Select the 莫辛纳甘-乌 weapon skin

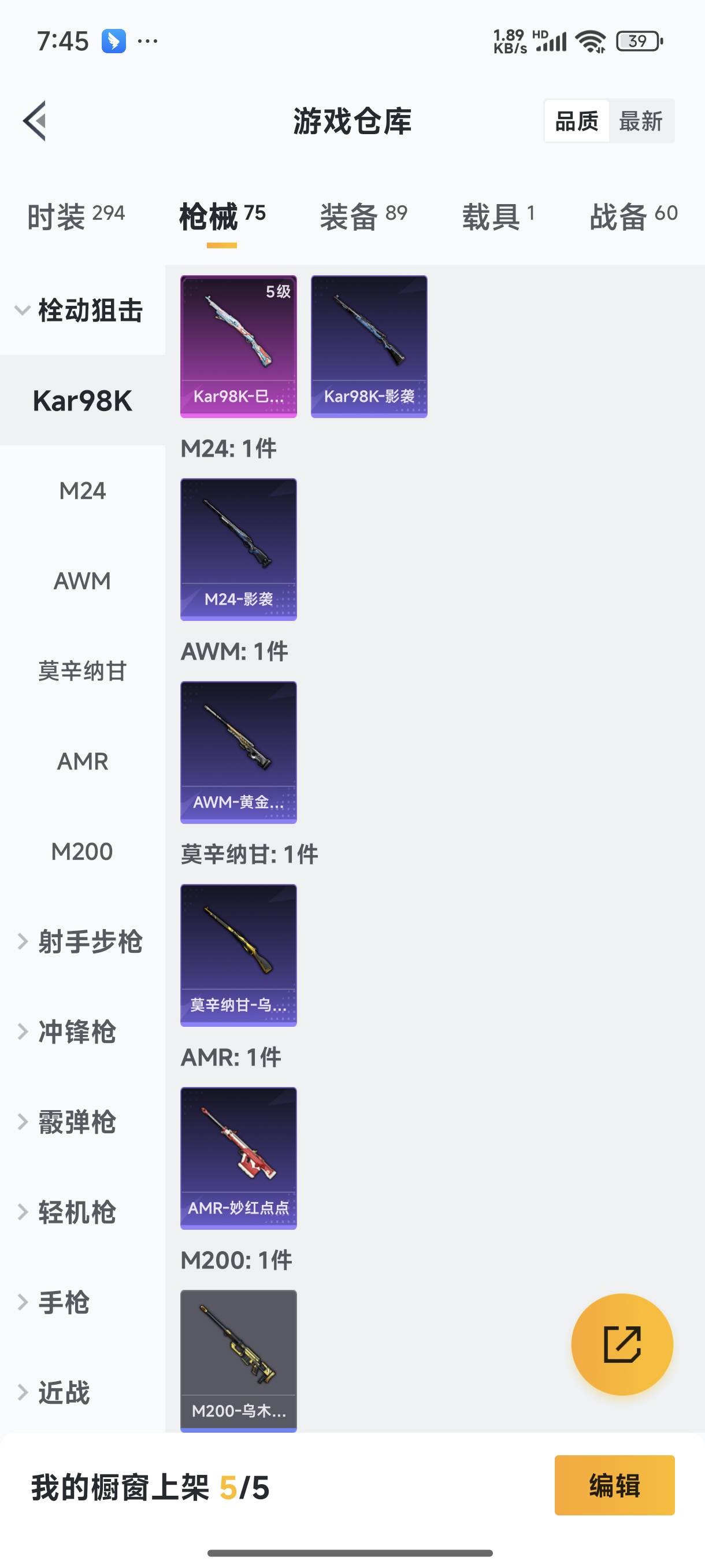point(238,955)
